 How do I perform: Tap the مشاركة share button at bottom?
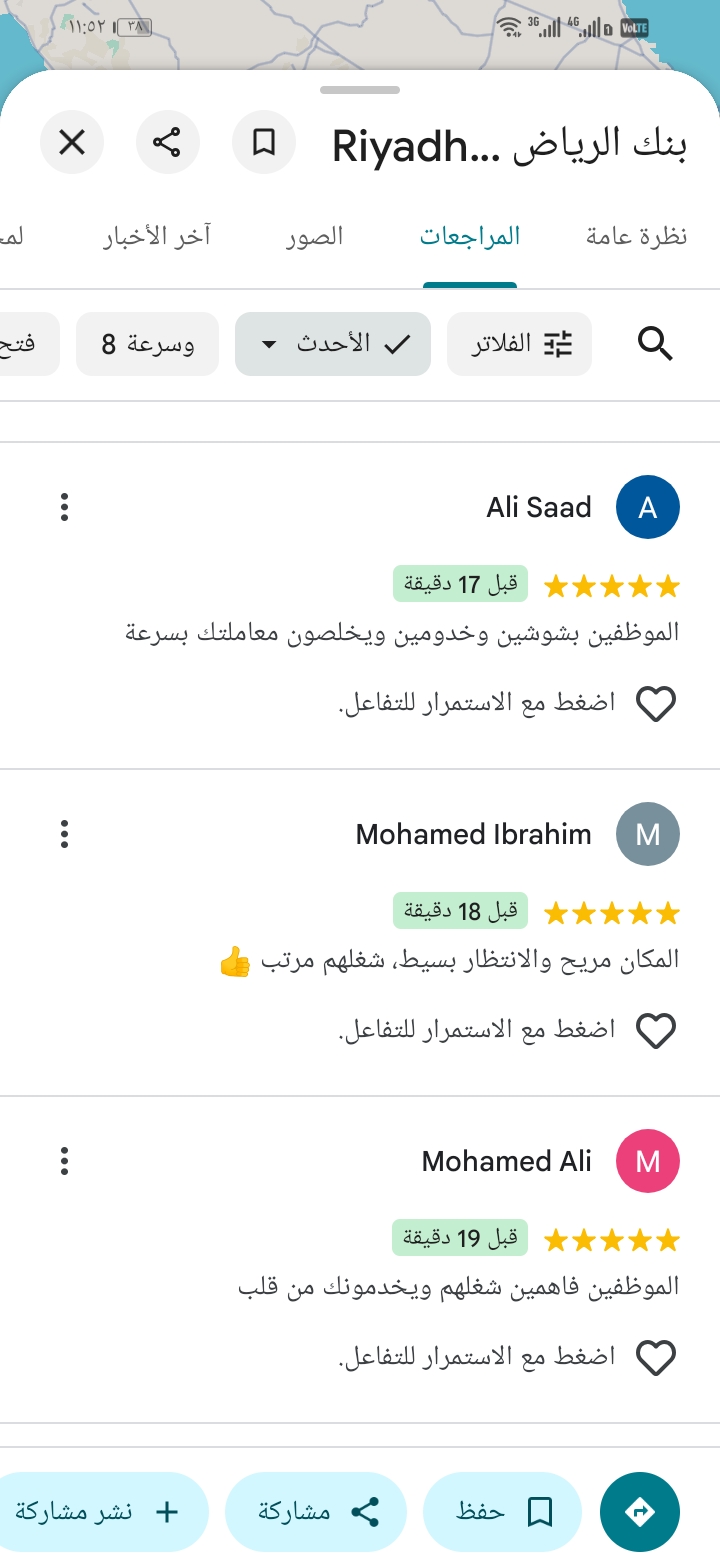click(316, 1512)
